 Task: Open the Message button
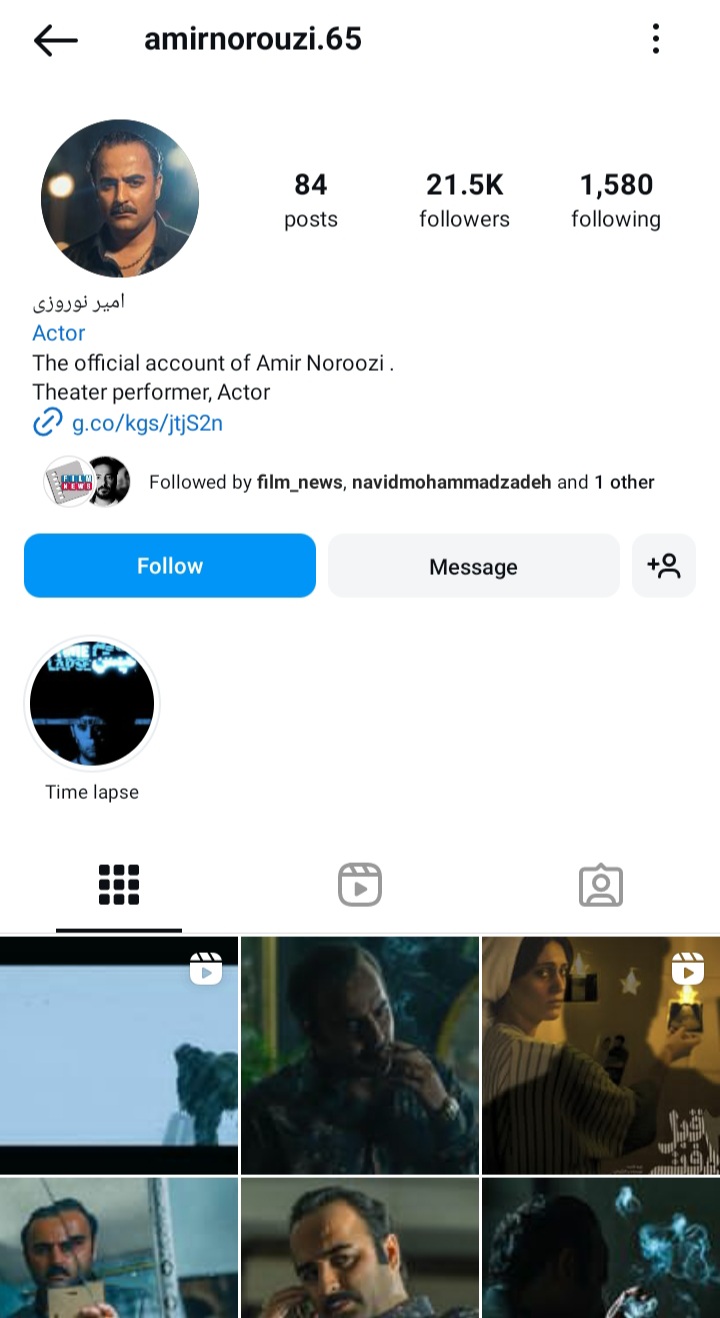coord(473,565)
